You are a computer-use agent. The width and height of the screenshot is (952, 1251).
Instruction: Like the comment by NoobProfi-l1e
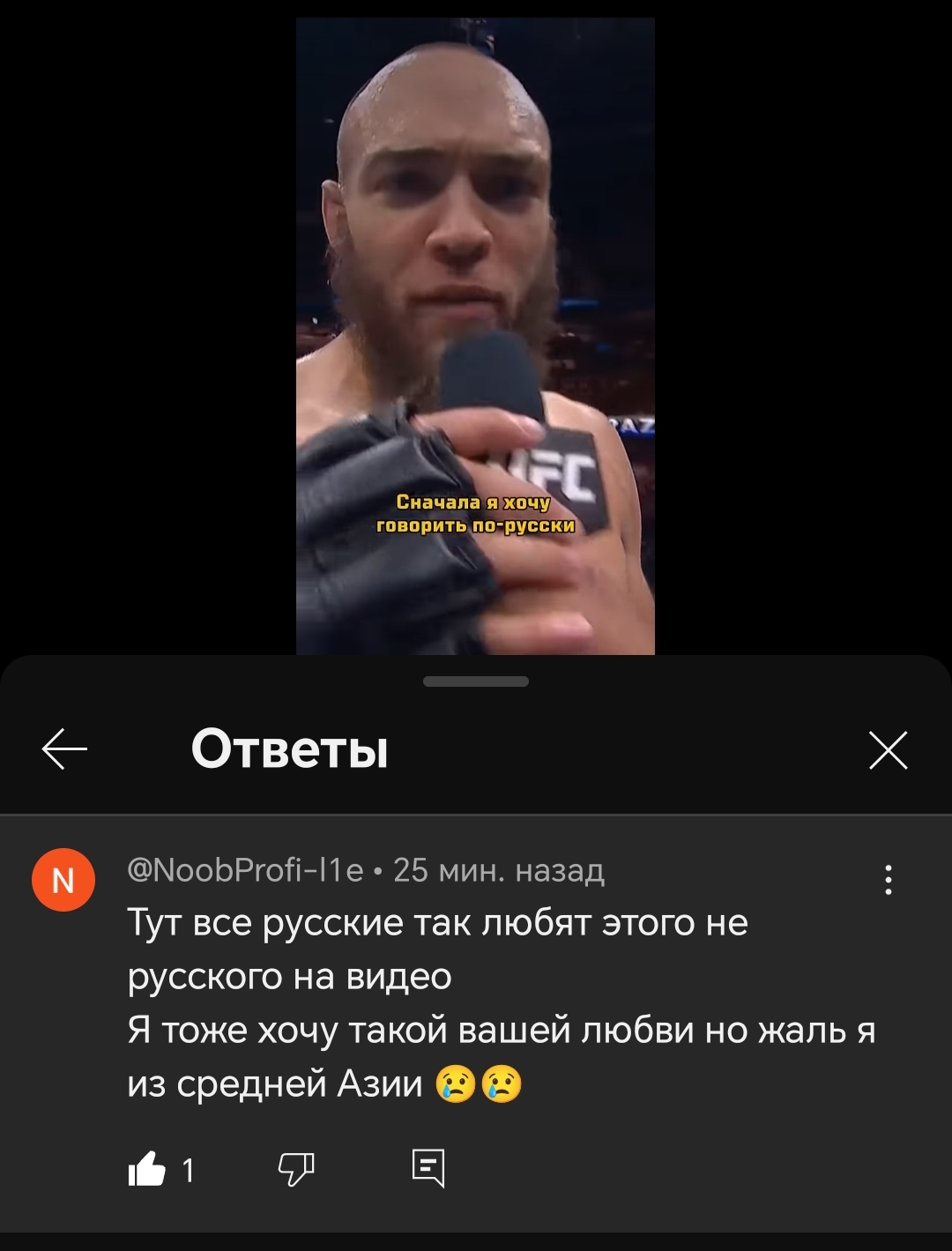point(147,1170)
